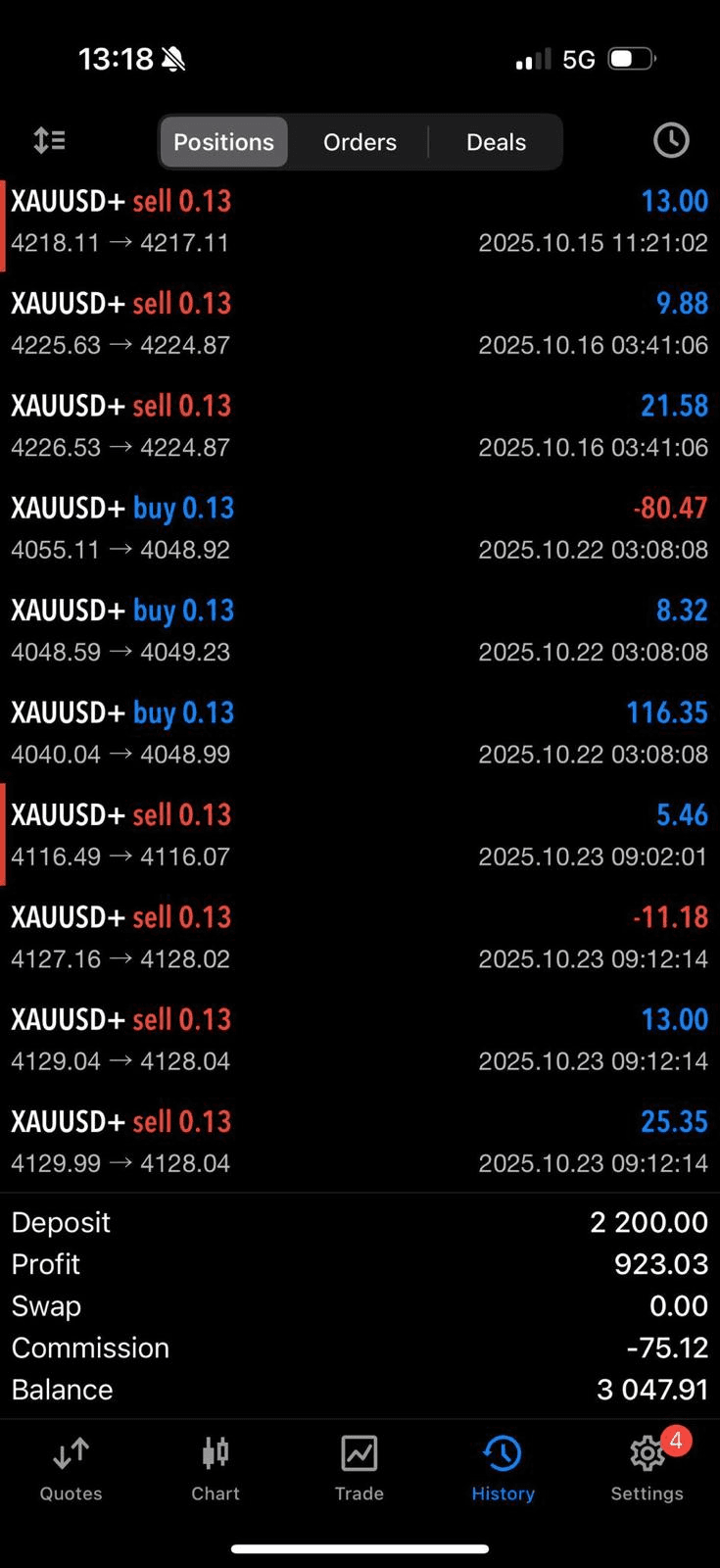Switch to the Positions segment
The width and height of the screenshot is (720, 1568).
[x=223, y=142]
